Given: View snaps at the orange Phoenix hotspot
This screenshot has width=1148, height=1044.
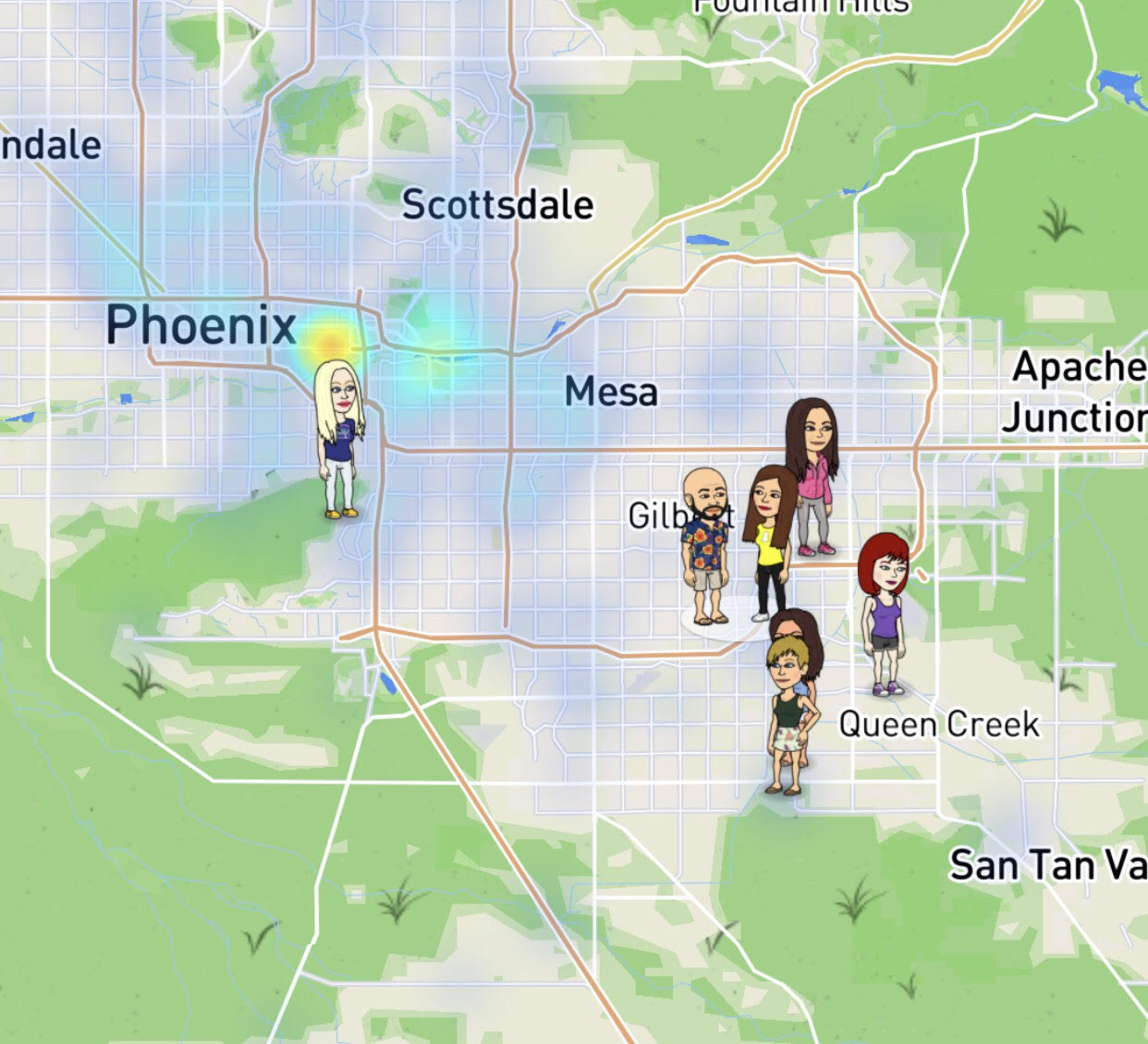Looking at the screenshot, I should (330, 343).
